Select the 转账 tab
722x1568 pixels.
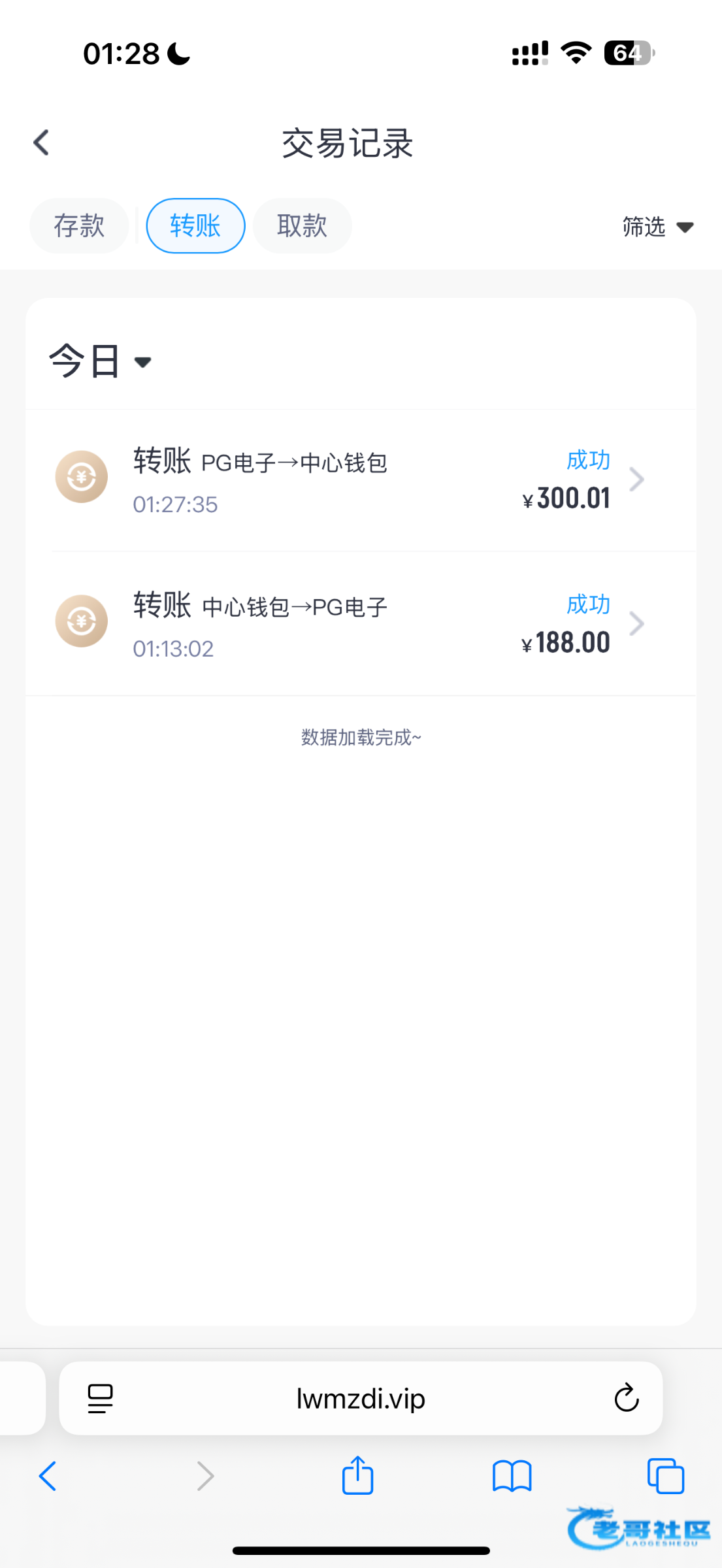(195, 226)
